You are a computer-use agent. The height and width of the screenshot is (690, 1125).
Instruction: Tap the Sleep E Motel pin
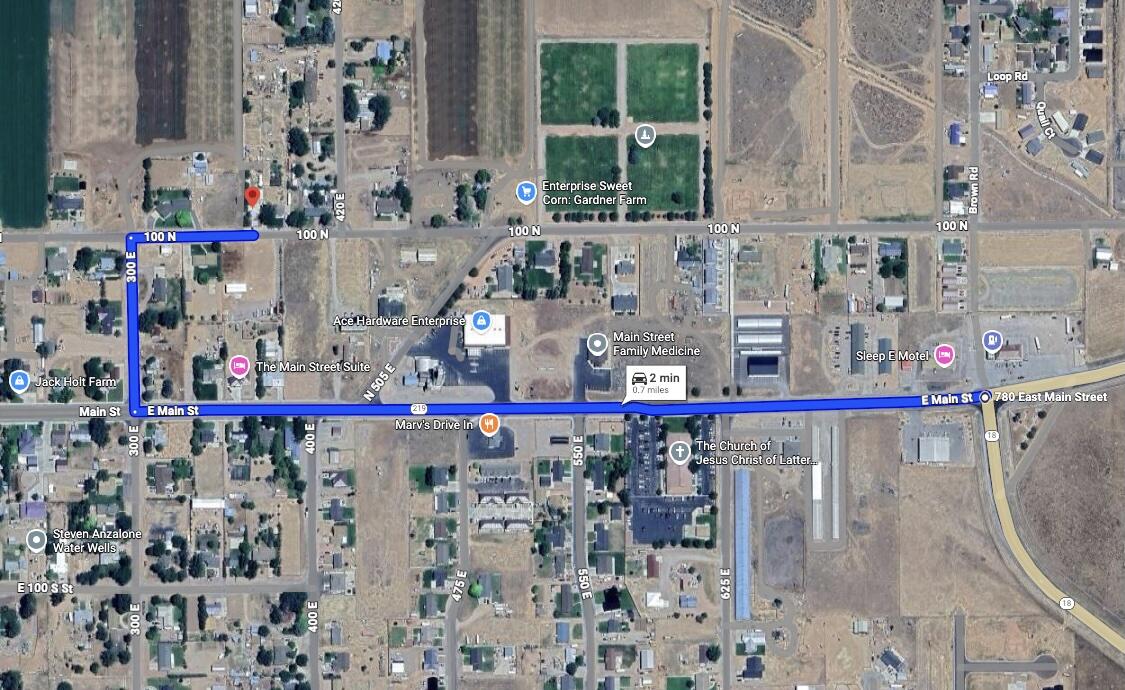coord(945,355)
